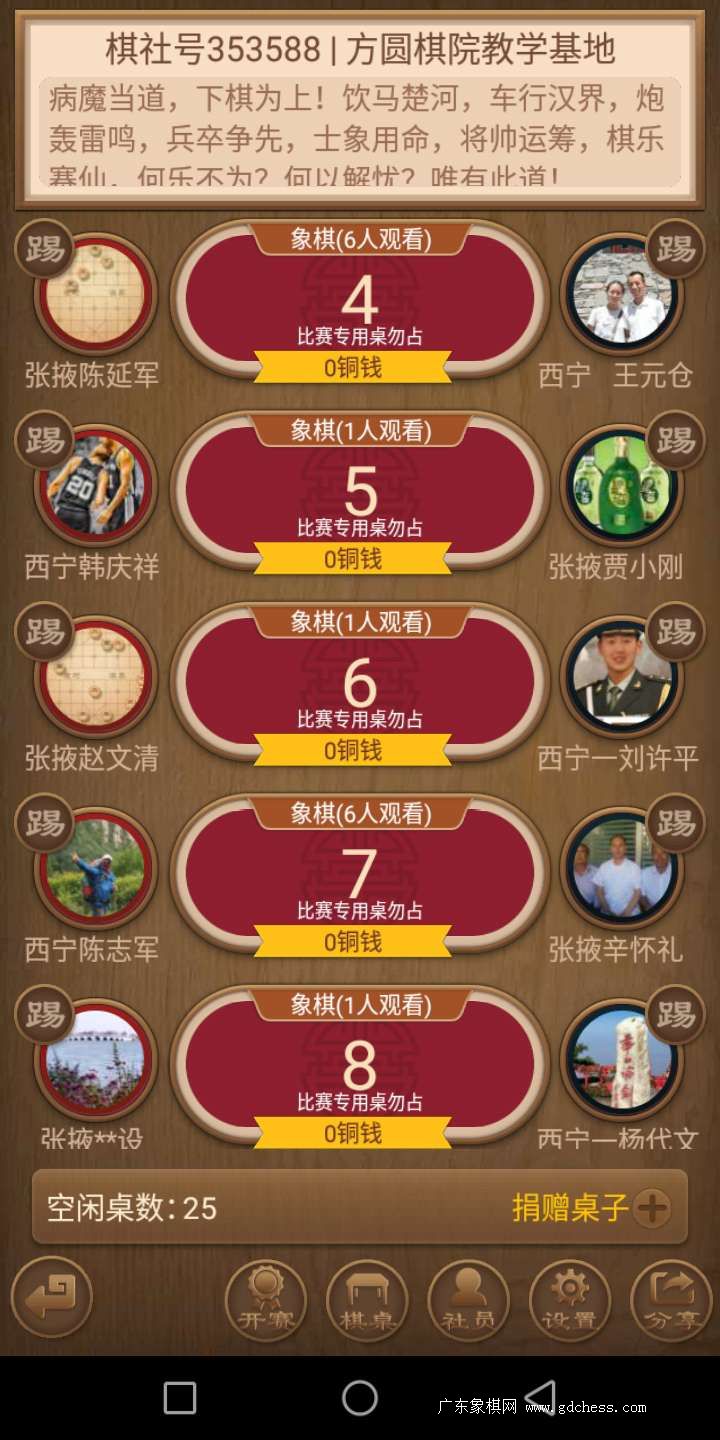Kick 西宁韩庆祥 from table 5
720x1440 pixels.
(45, 441)
